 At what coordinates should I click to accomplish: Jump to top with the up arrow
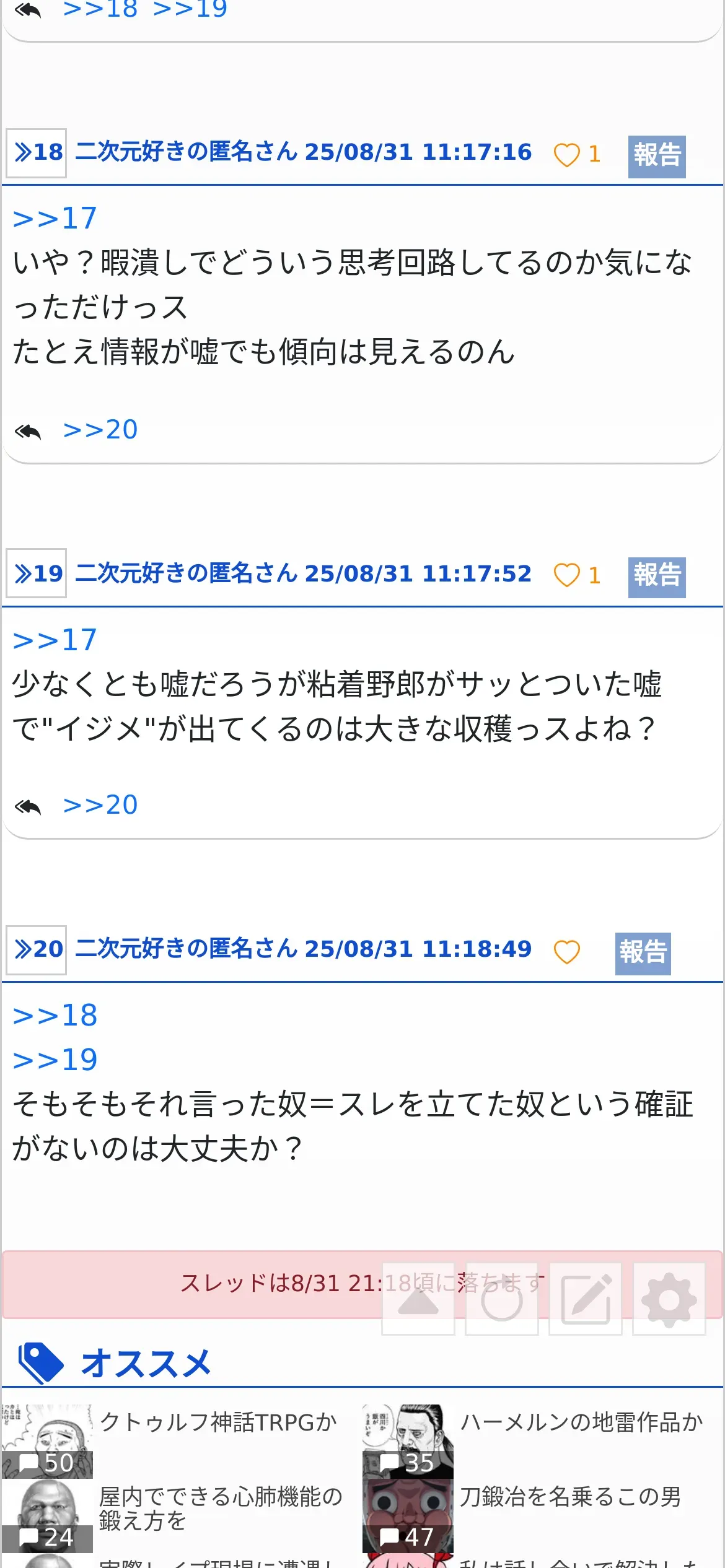coord(418,1299)
